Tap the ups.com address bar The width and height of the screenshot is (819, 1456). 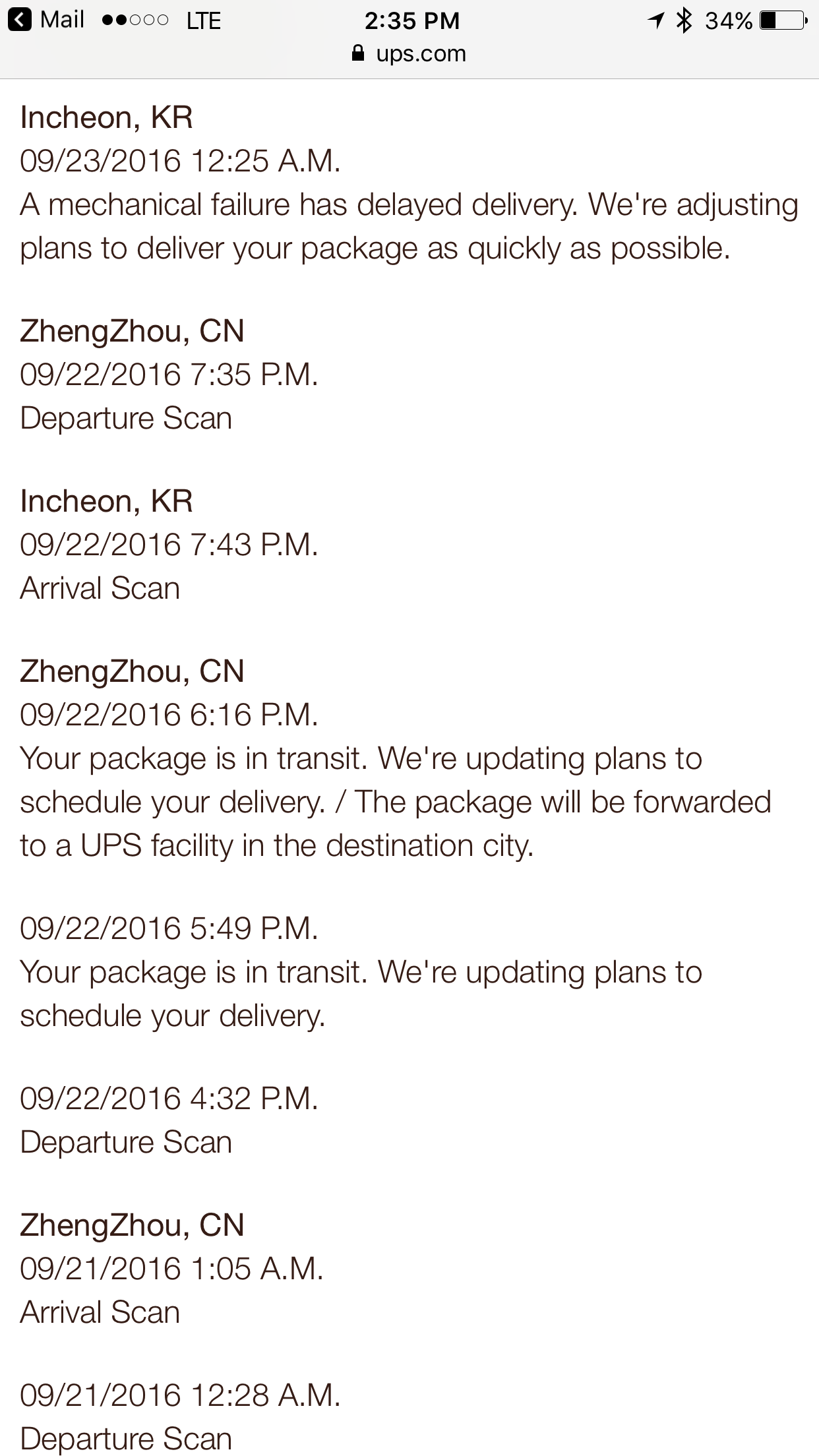click(410, 54)
